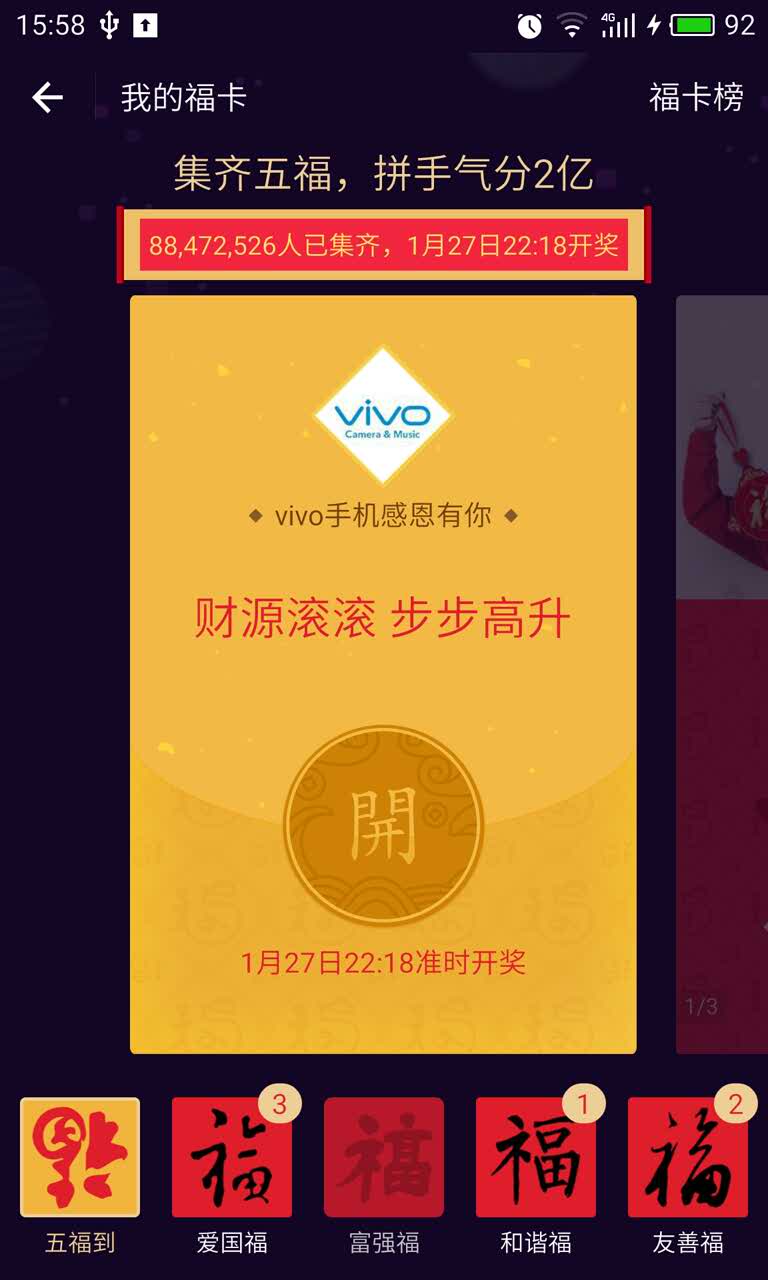Select the 友善福 card

pos(688,1158)
